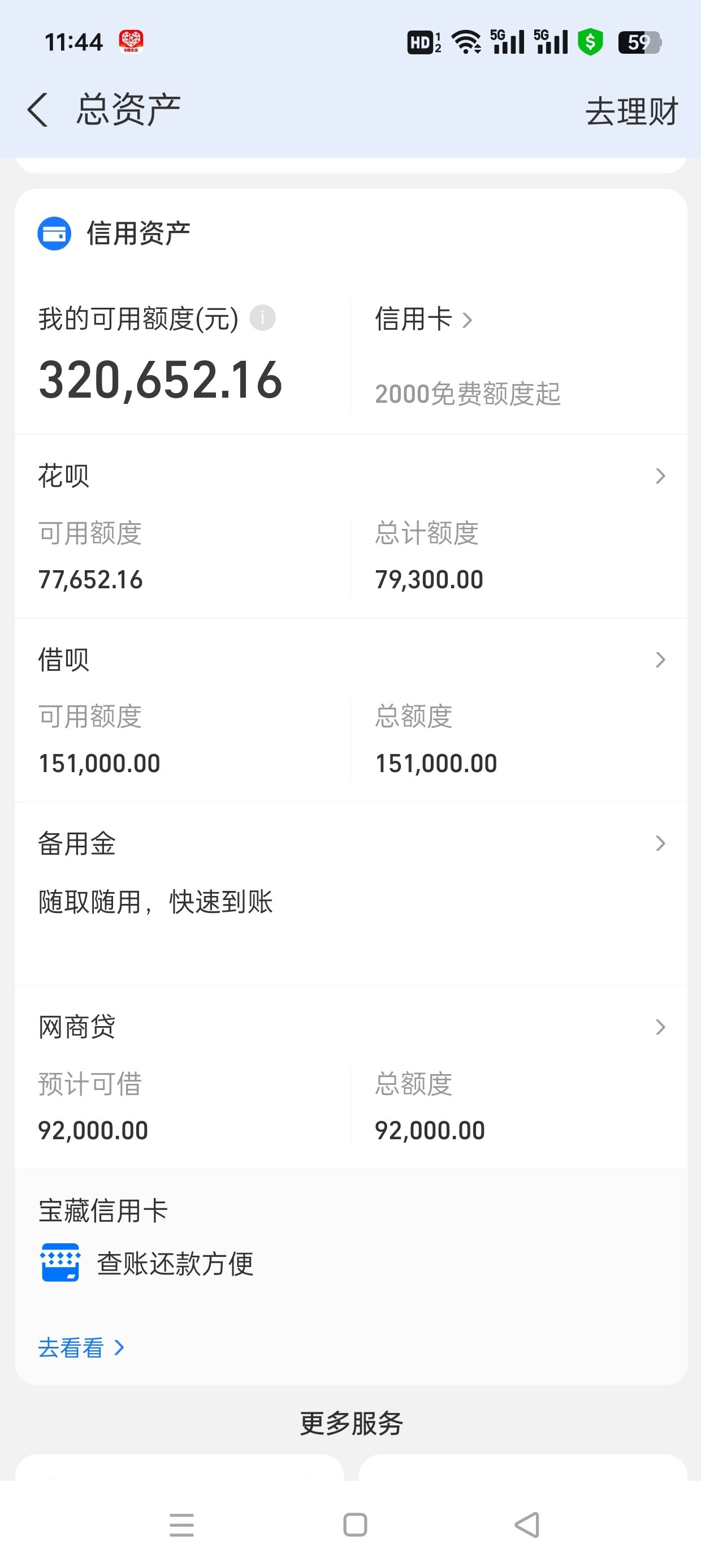Show info about 我的可用额度
701x1568 pixels.
(263, 318)
